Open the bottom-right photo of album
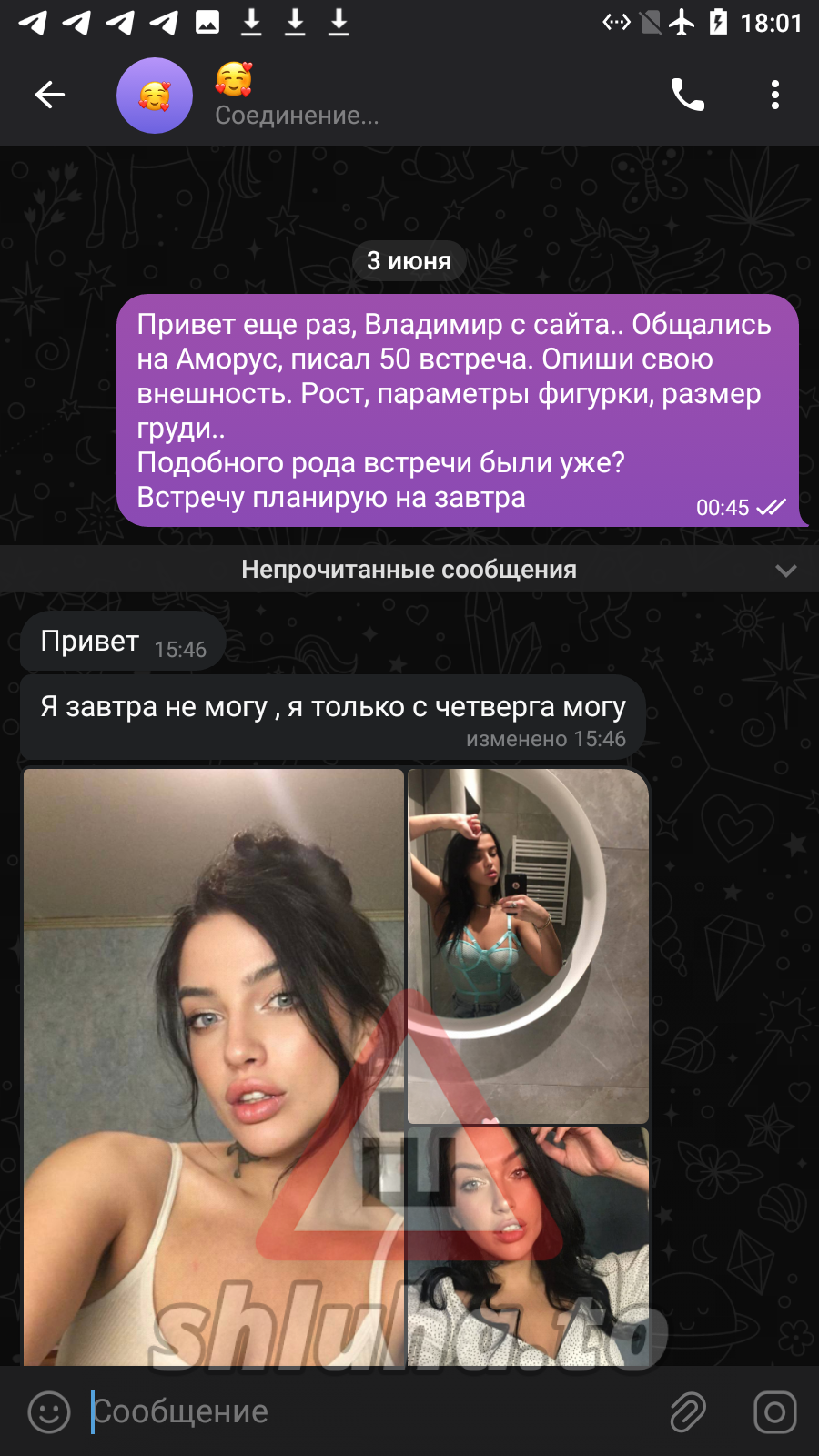This screenshot has height=1456, width=819. click(528, 1247)
